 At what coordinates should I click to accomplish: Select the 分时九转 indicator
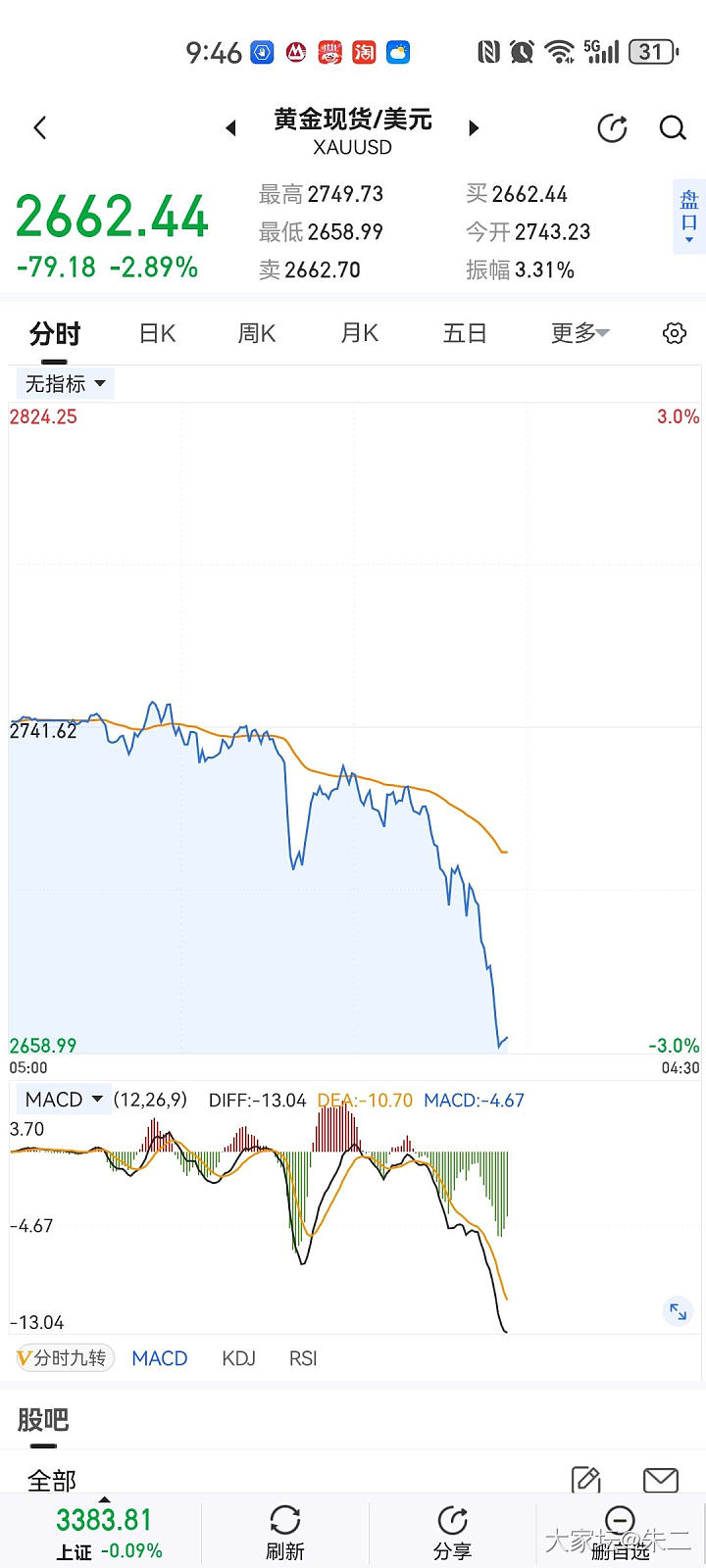[65, 1358]
